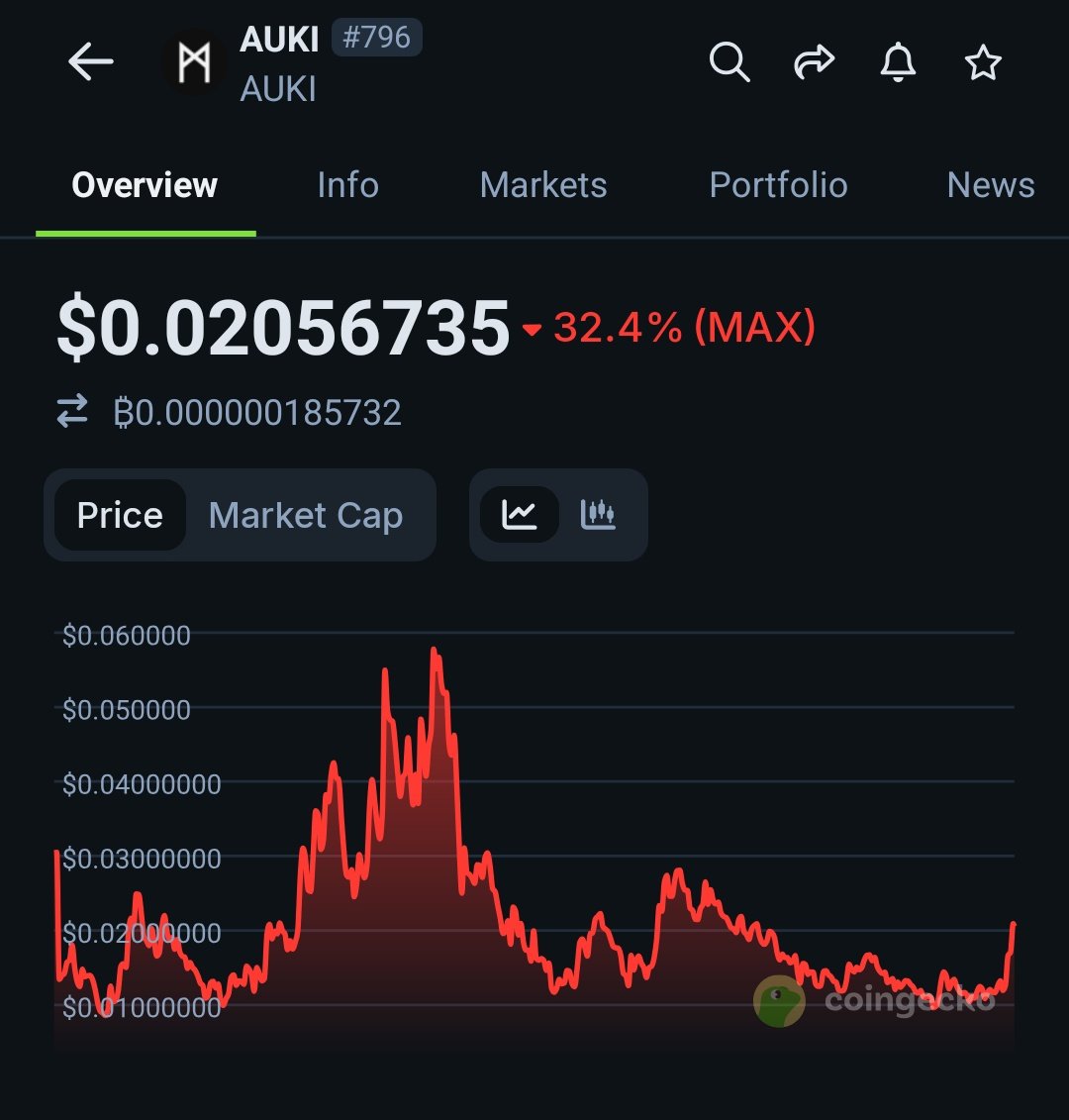This screenshot has height=1120, width=1069.
Task: Switch to the Info tab
Action: [347, 185]
